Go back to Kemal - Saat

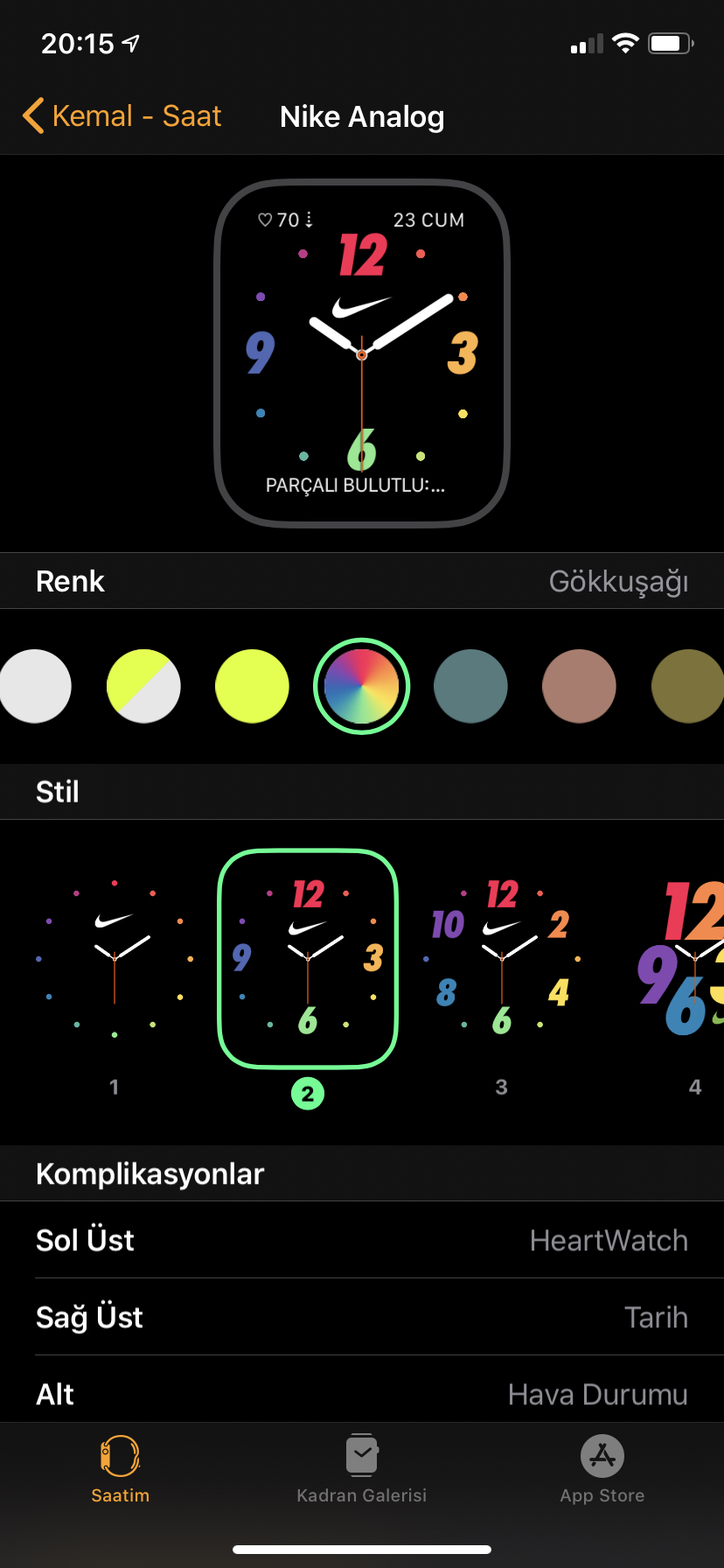122,115
